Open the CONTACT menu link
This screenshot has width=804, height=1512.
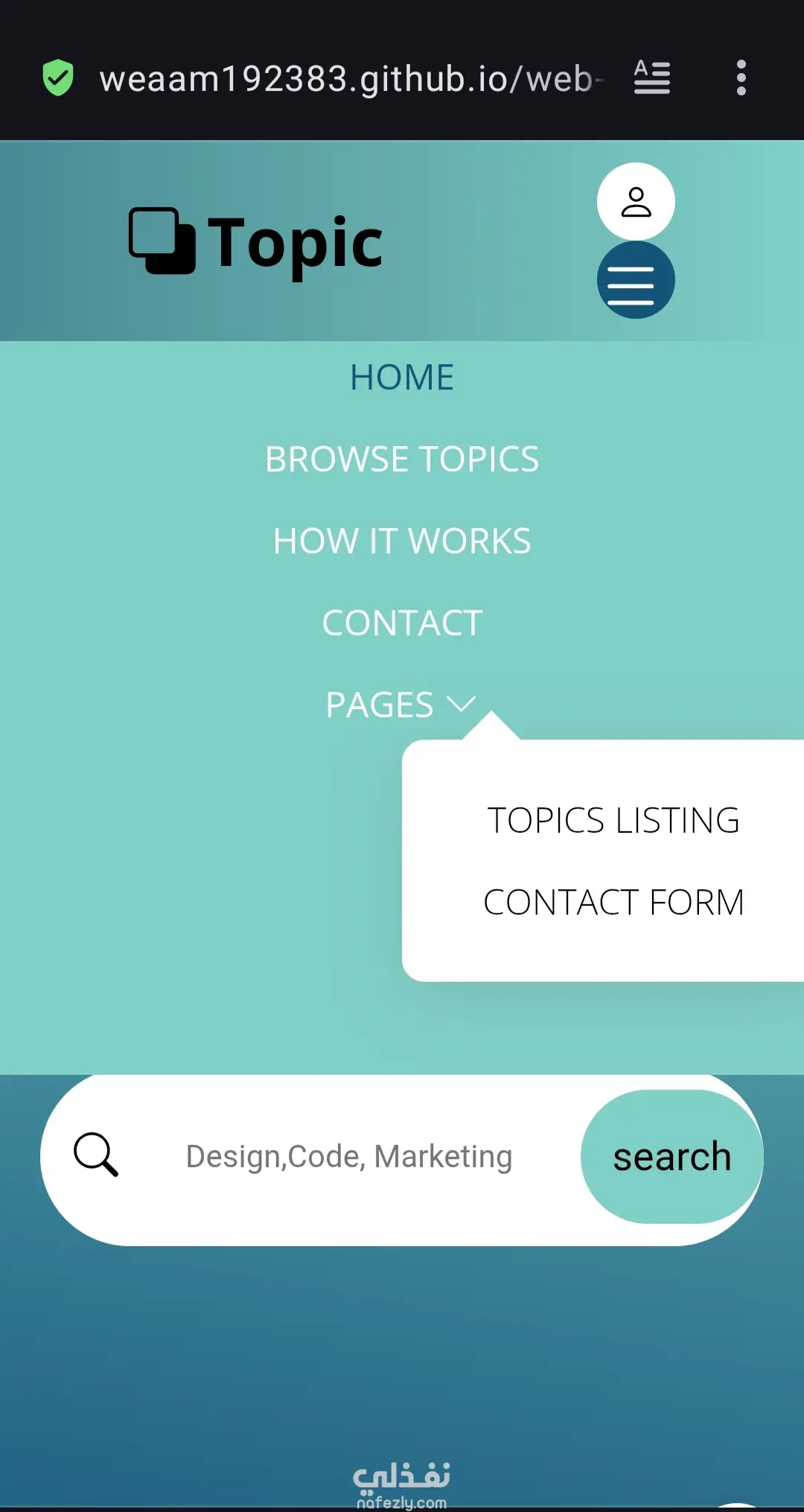(402, 623)
